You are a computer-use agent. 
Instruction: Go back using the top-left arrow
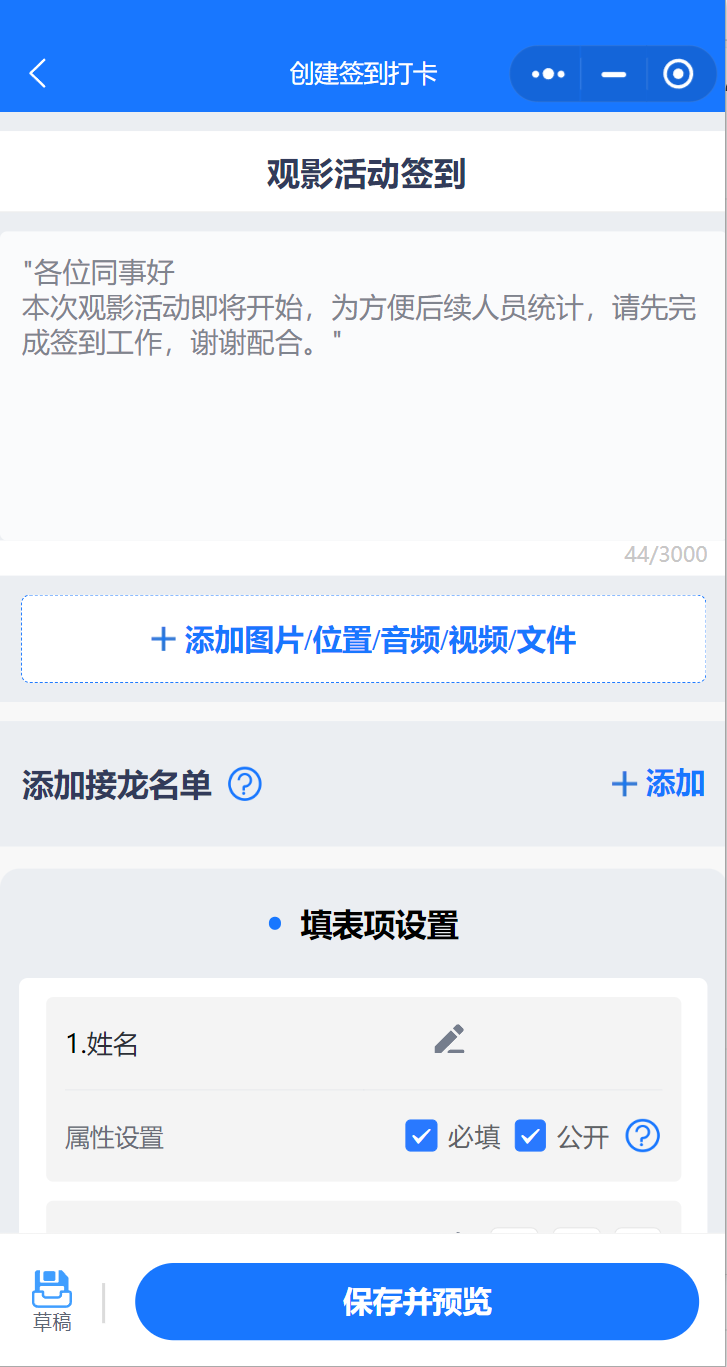coord(38,74)
